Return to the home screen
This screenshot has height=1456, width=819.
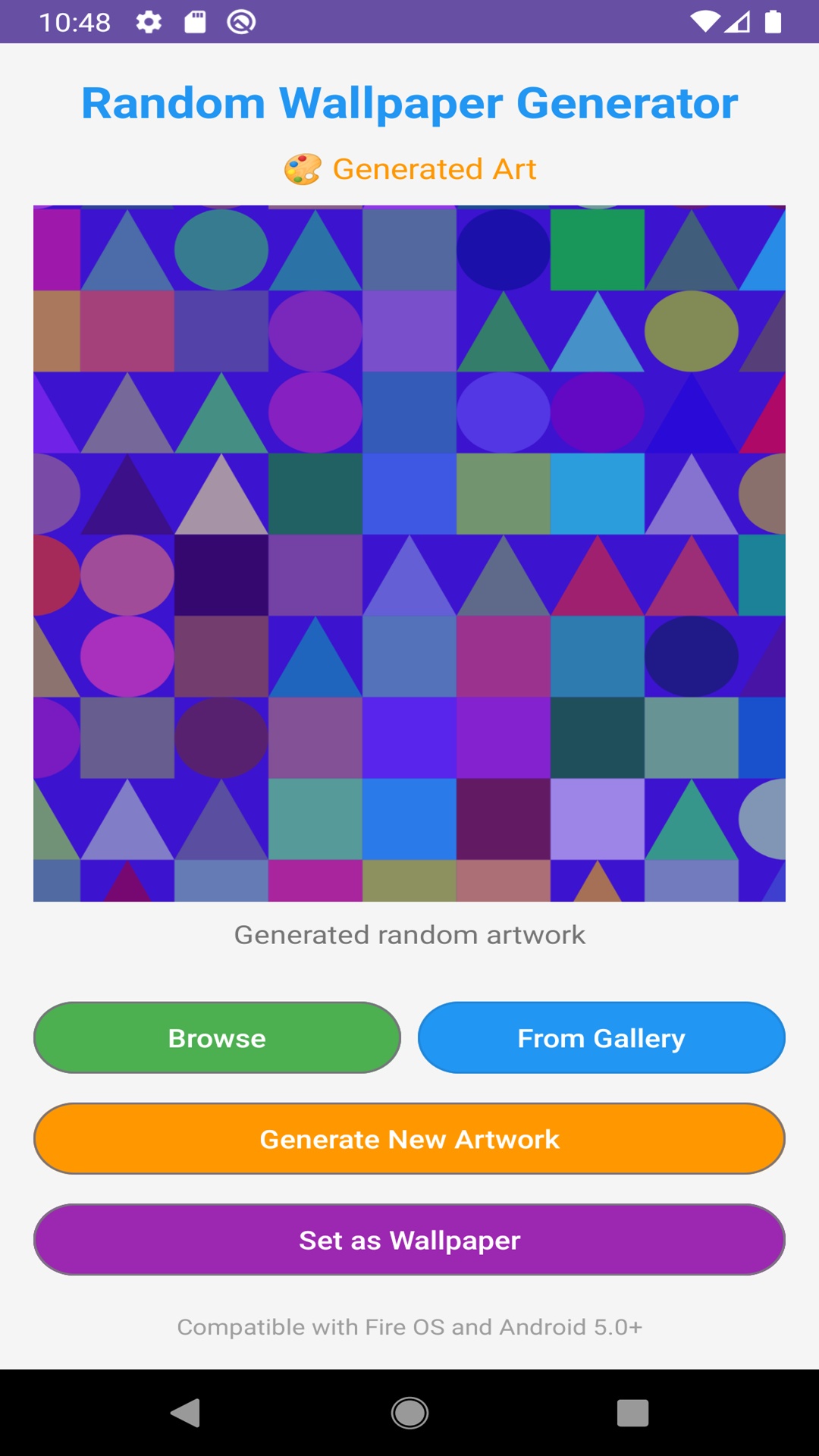[409, 1413]
